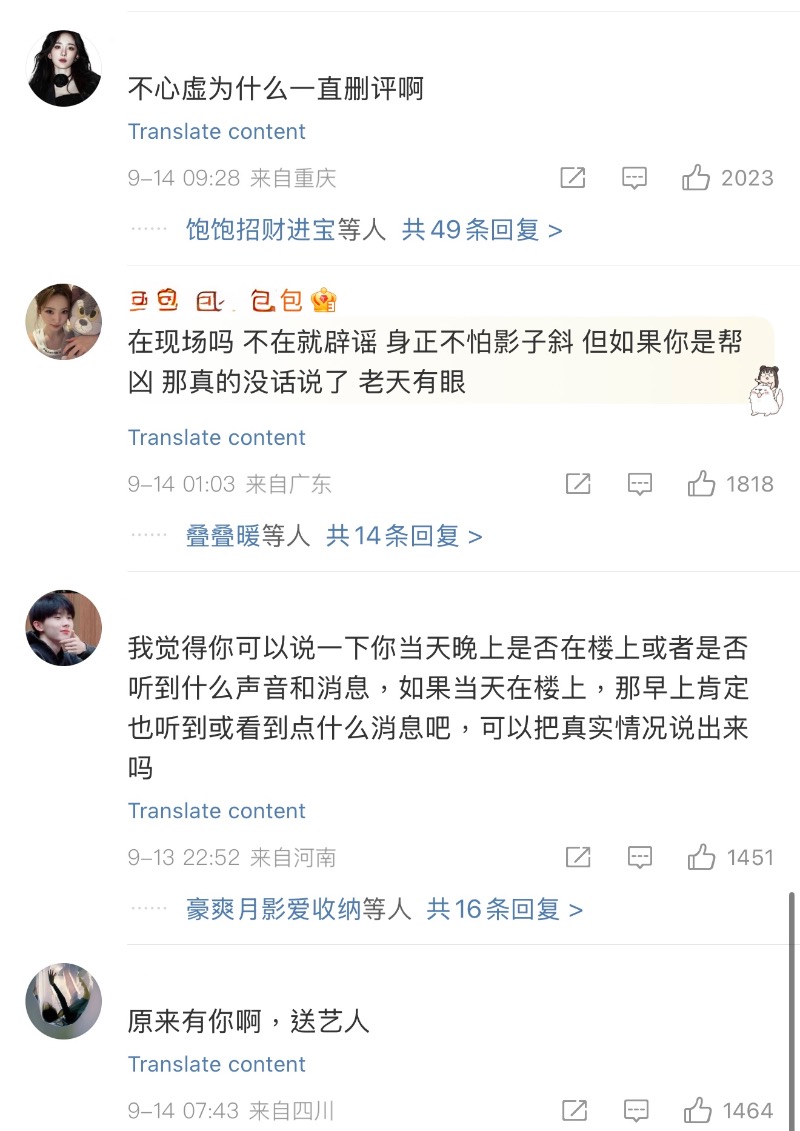Screen dimensions: 800x1131
Task: Like the comment posted 9-14 09:28 from 重庆
Action: (696, 178)
